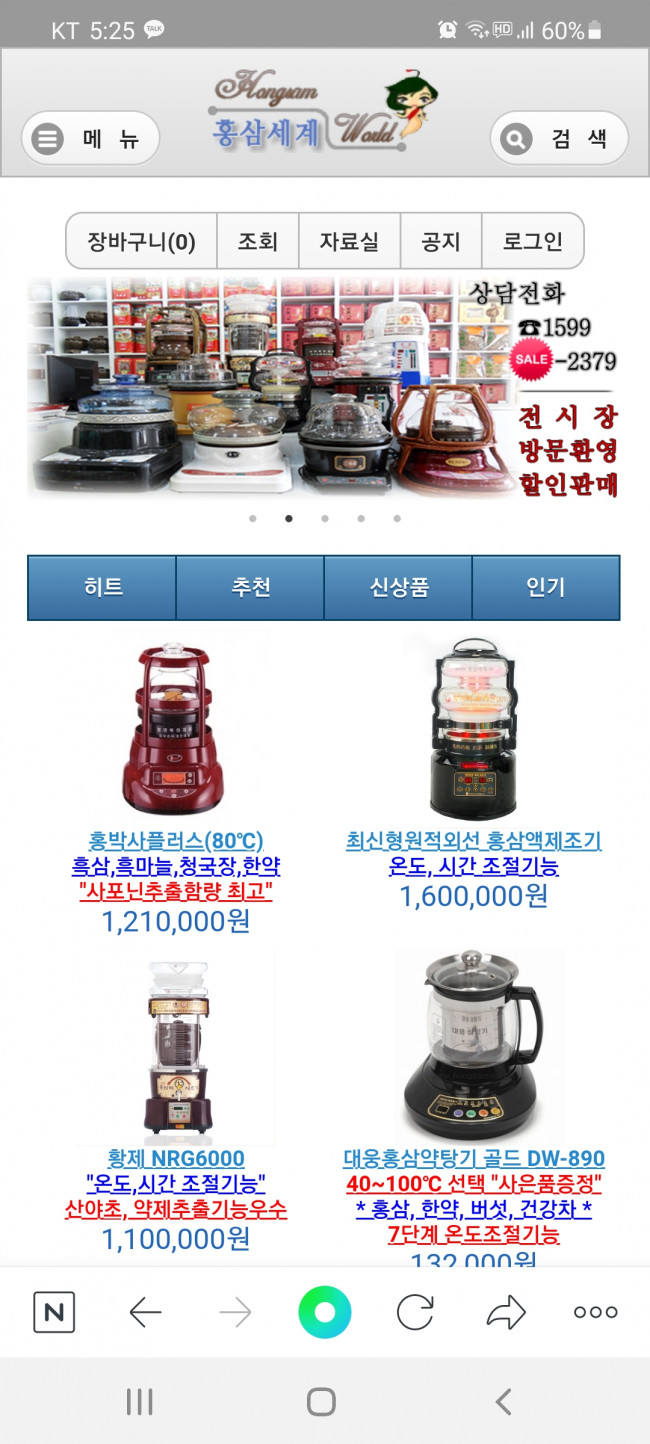Viewport: 650px width, 1444px height.
Task: Switch to the 추천 tab
Action: [x=250, y=587]
